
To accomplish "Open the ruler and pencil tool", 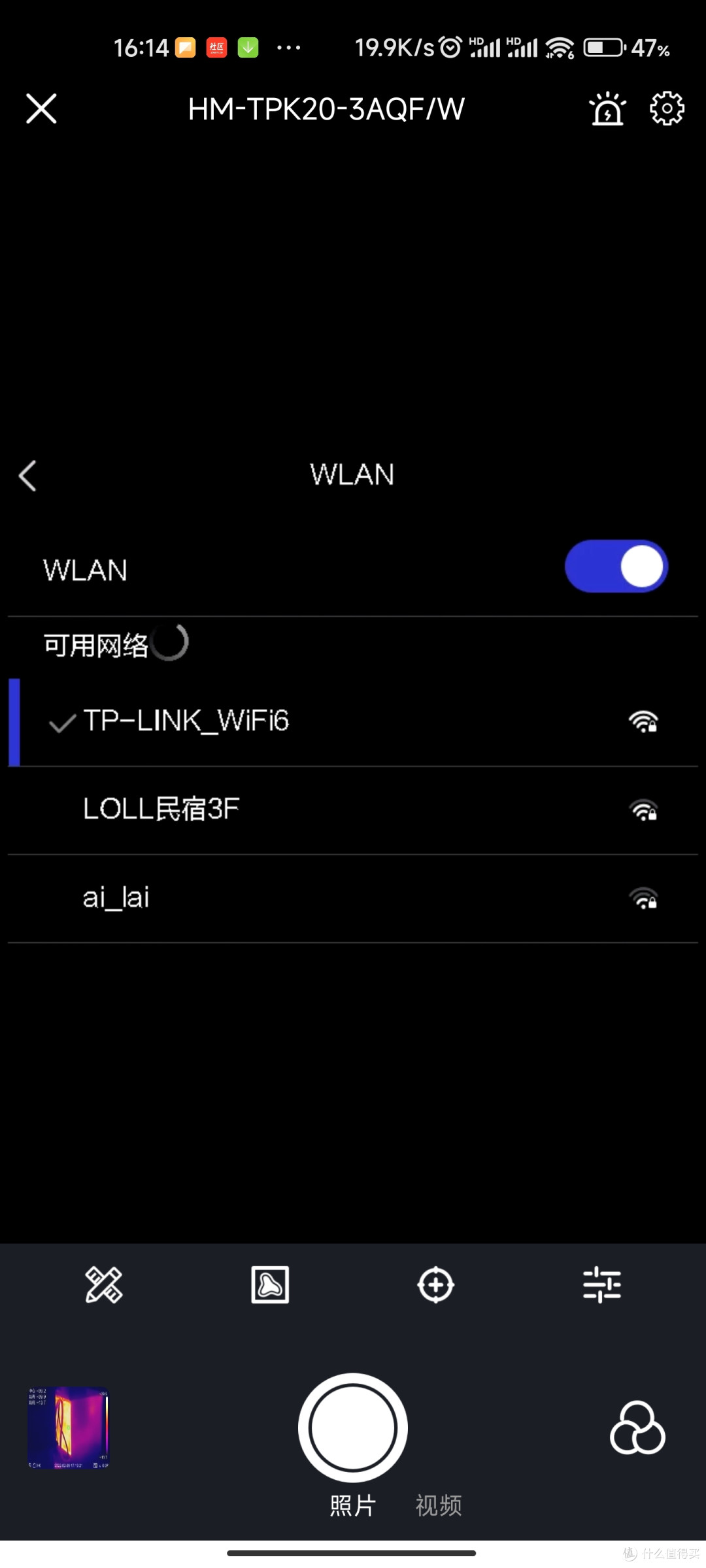I will pos(104,1285).
